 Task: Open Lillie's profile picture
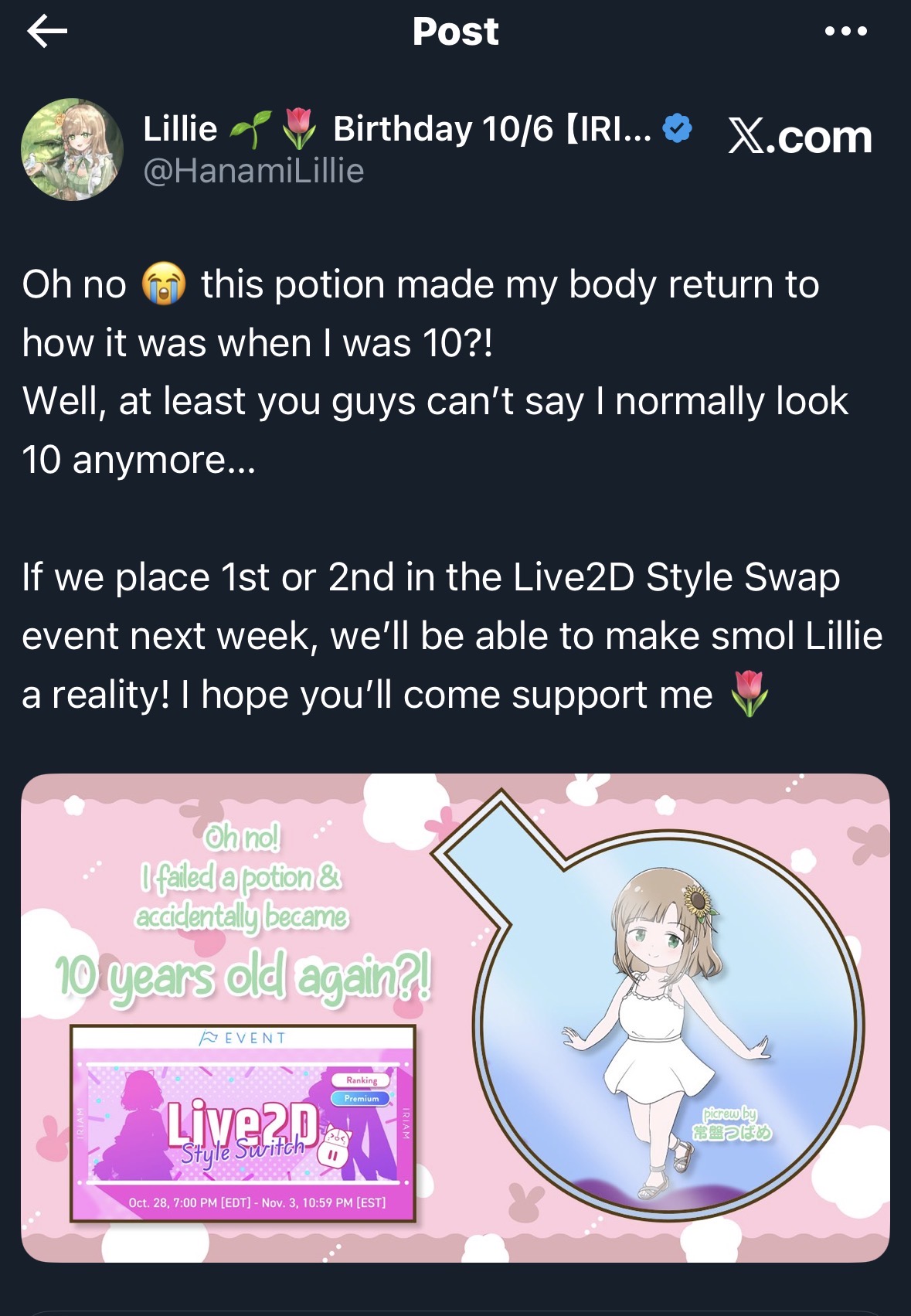(x=72, y=149)
